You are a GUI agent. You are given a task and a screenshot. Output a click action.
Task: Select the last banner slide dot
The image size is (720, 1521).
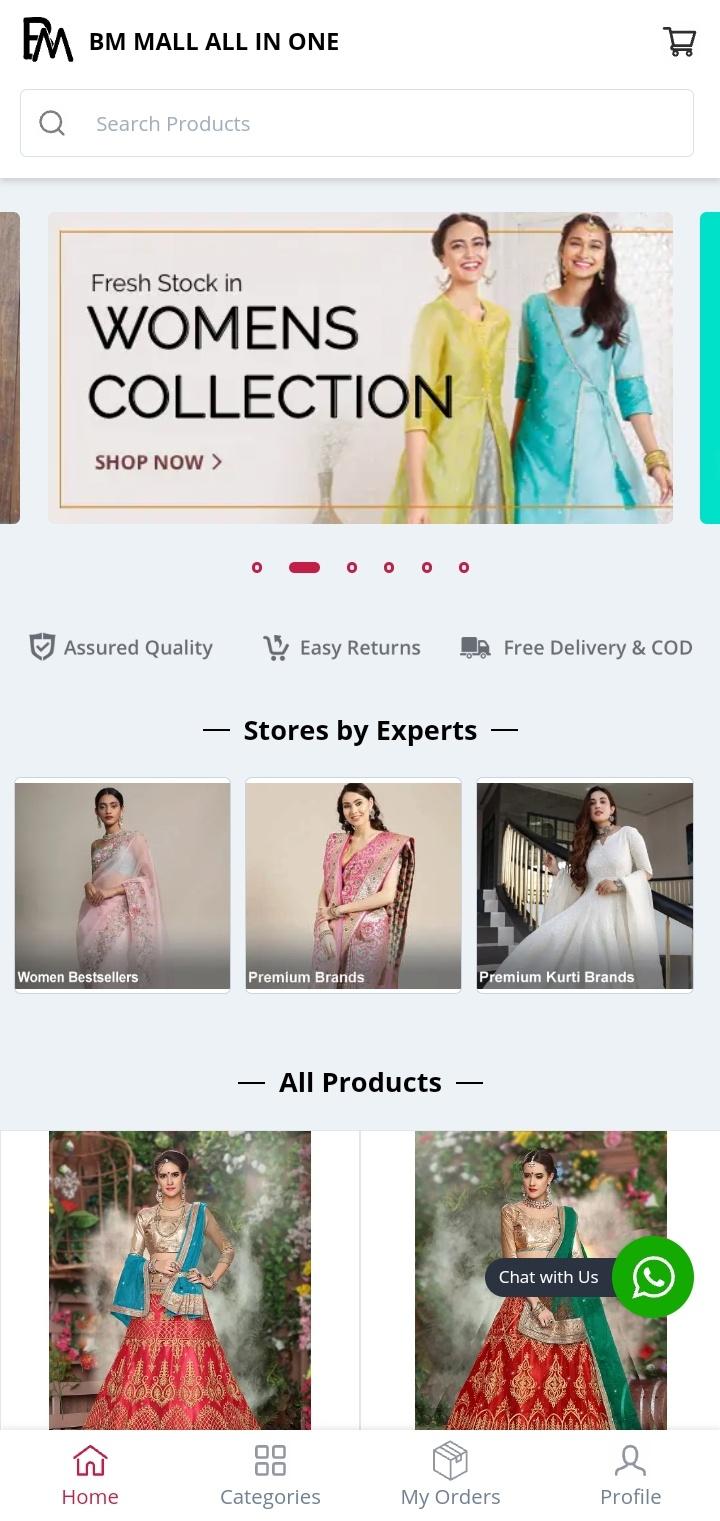point(464,568)
